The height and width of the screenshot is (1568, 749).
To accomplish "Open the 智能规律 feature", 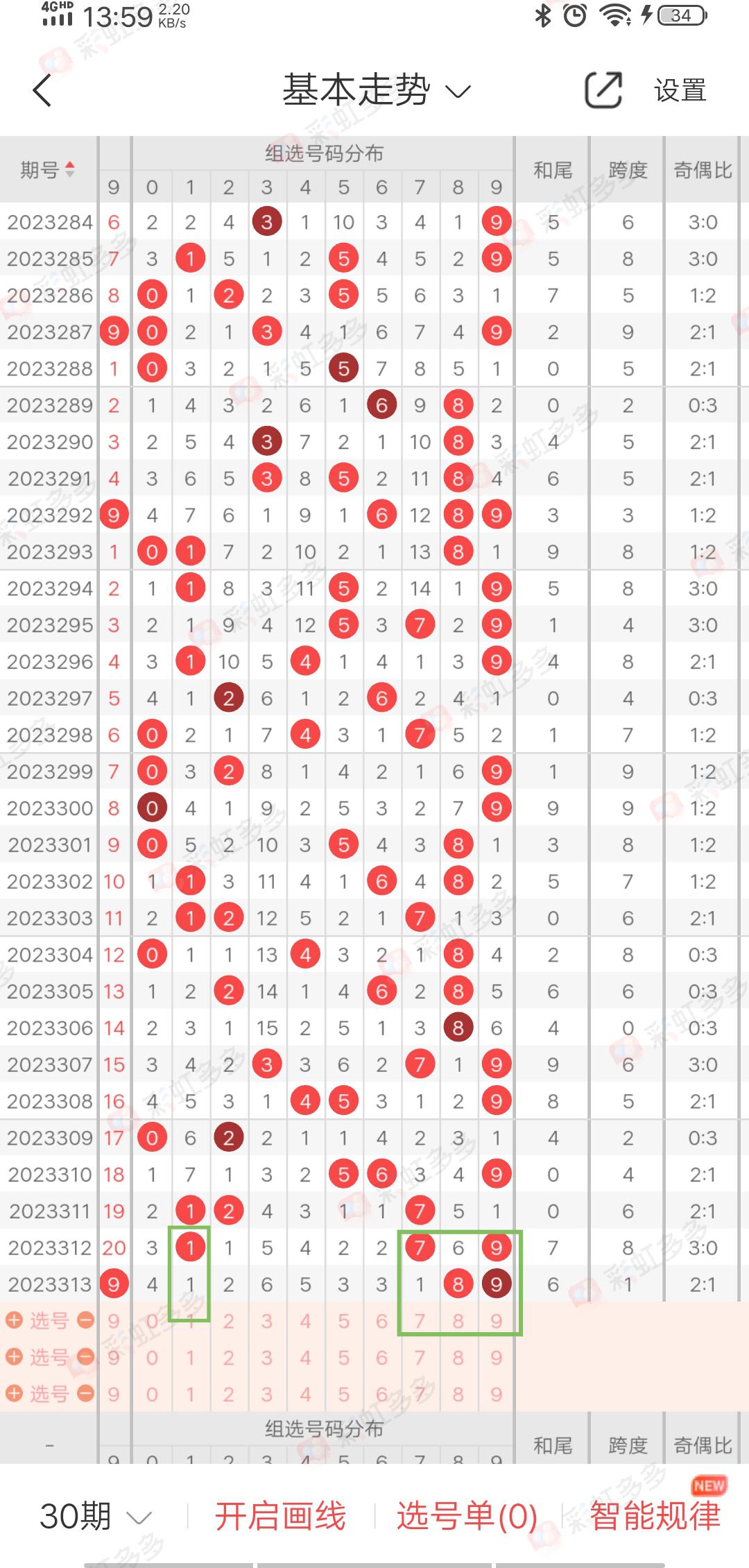I will (655, 1516).
